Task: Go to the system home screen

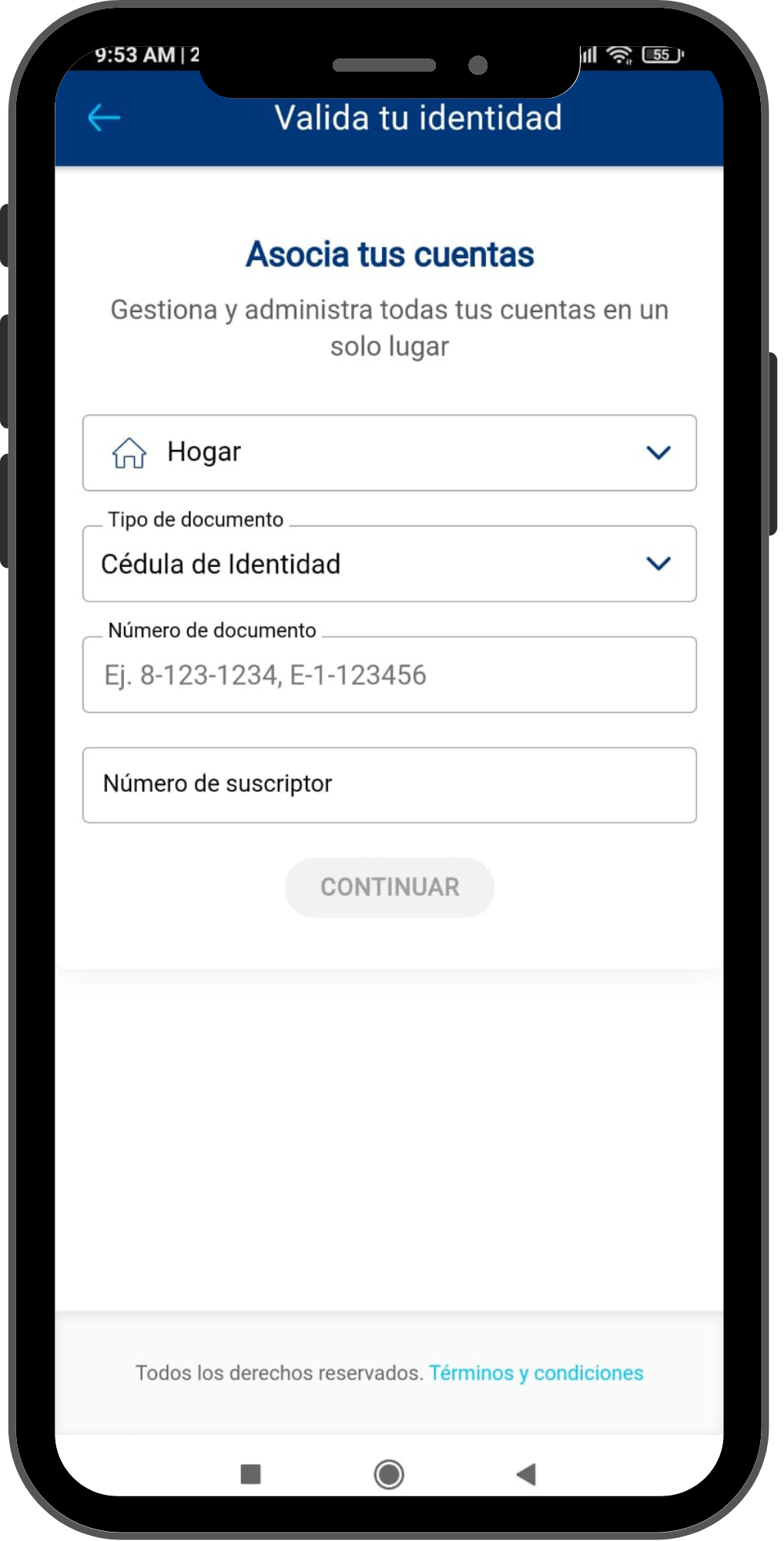Action: click(389, 1474)
